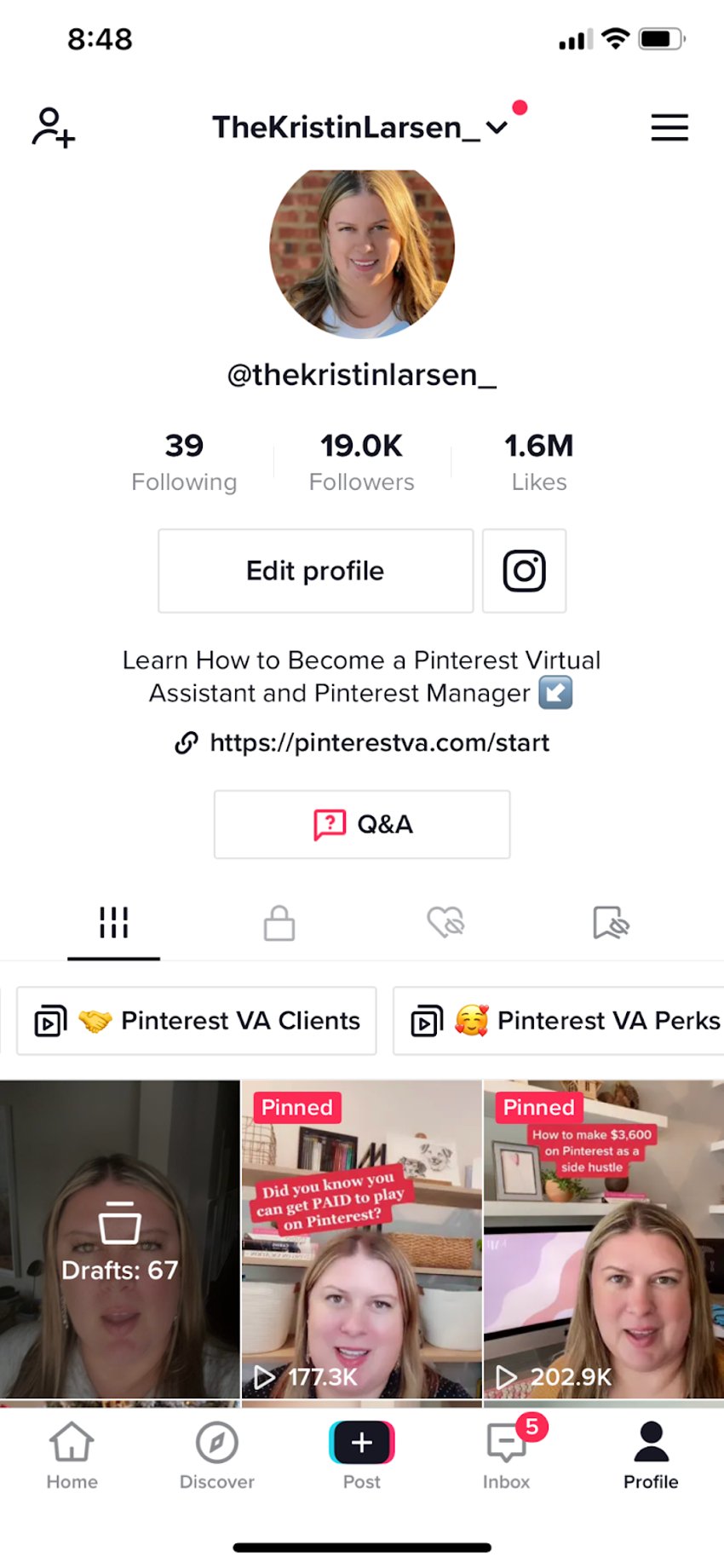This screenshot has width=724, height=1568.
Task: Tap Edit profile
Action: coord(315,571)
